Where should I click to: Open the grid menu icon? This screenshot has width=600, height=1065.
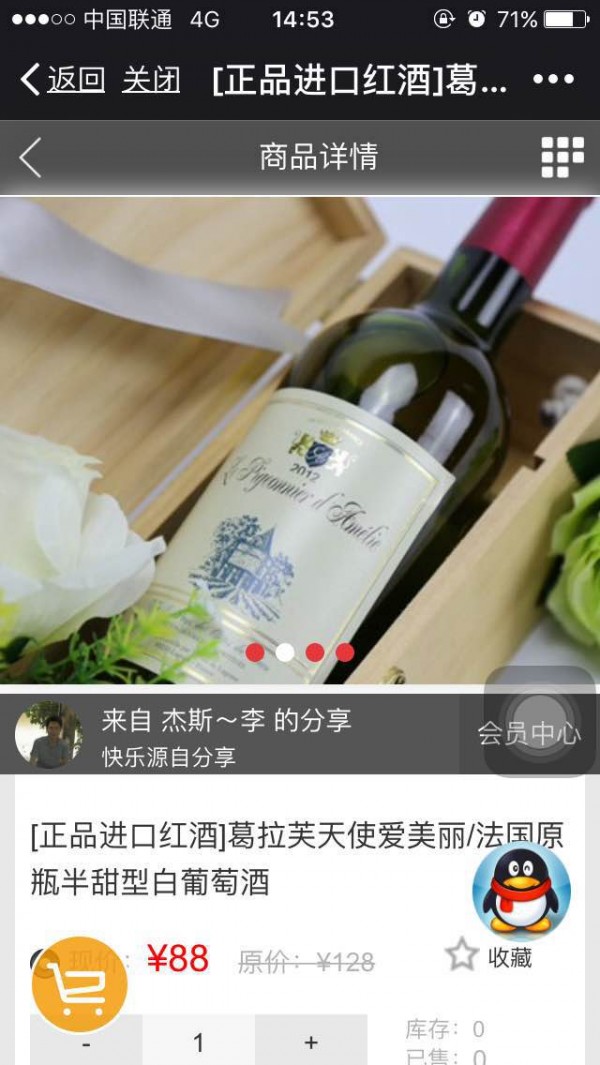coord(562,157)
